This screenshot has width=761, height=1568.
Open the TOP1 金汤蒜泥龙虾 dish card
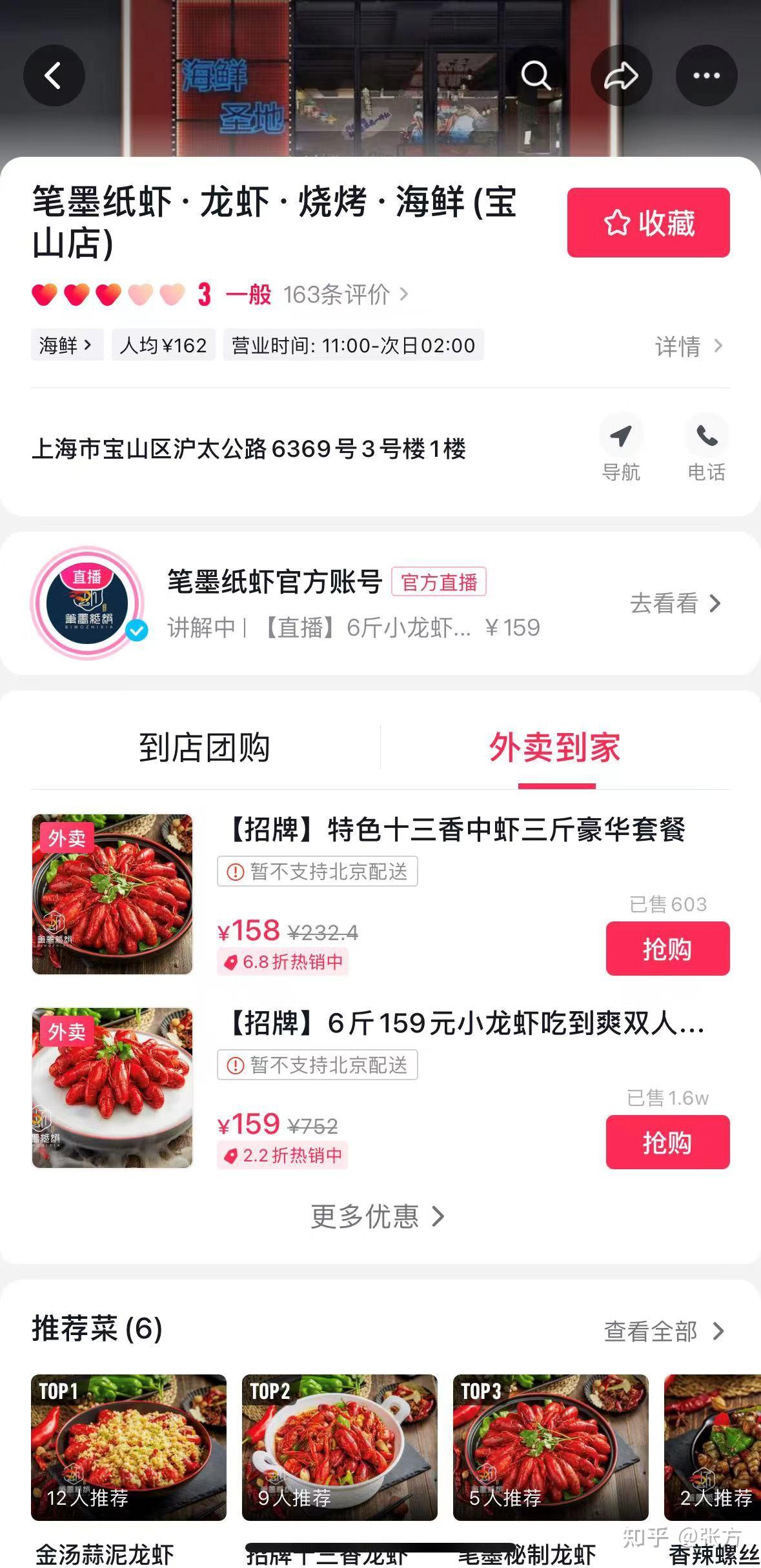tap(128, 1447)
